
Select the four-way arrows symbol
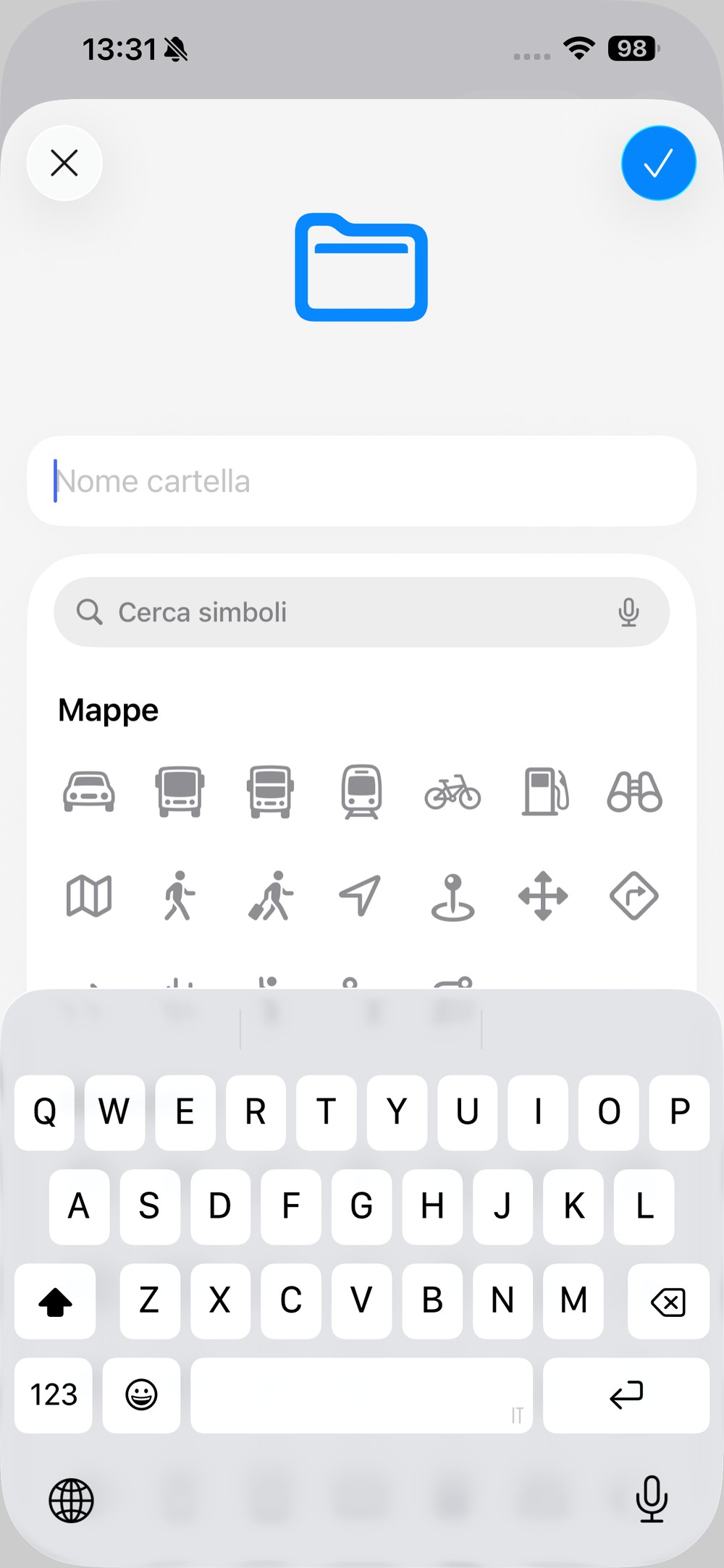coord(543,896)
